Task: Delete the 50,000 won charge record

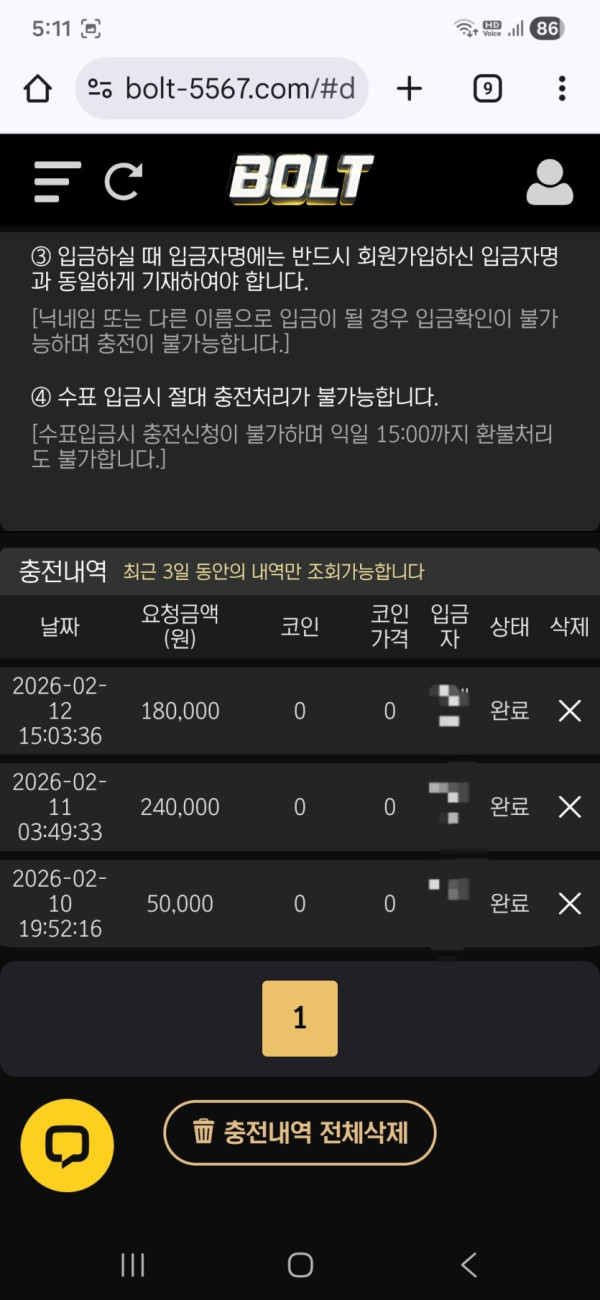Action: [569, 903]
